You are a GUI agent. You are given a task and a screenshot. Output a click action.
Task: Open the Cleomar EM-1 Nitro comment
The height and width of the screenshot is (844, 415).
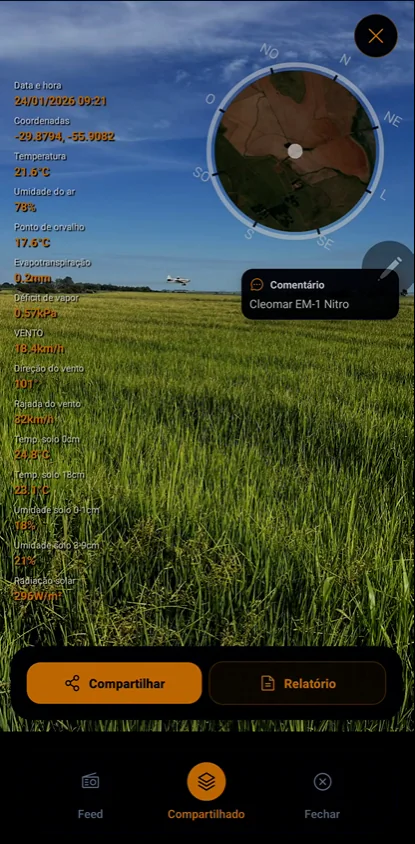[320, 294]
